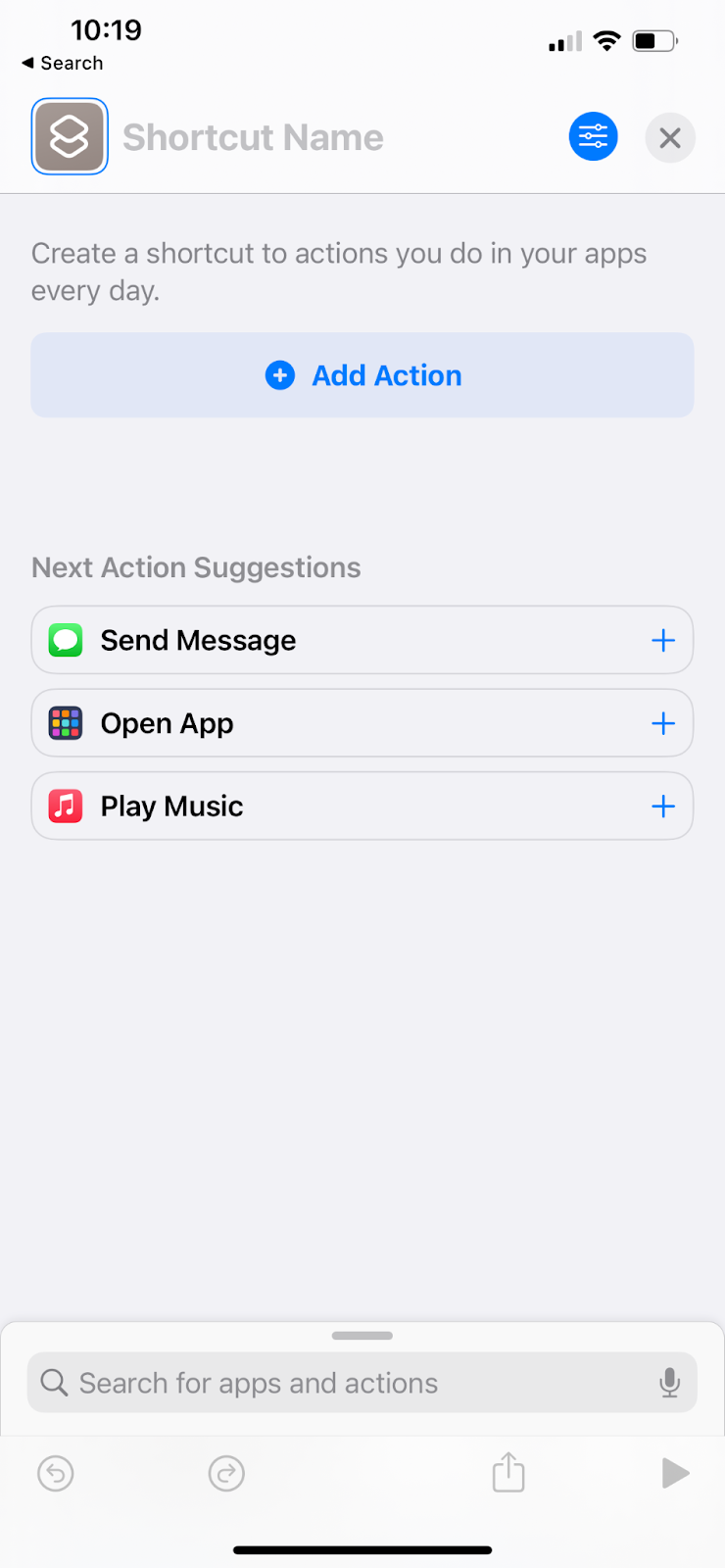
Task: Redo the last change
Action: (x=226, y=1473)
